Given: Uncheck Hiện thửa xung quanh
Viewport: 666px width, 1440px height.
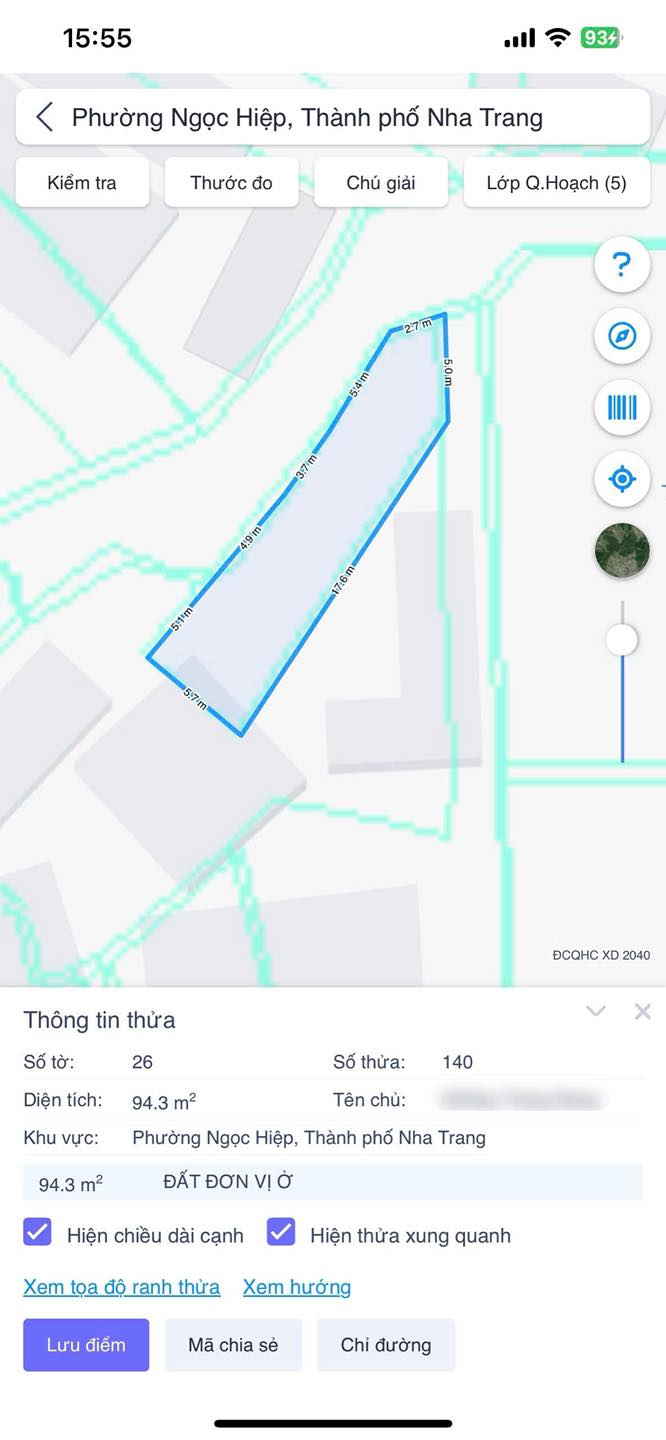Looking at the screenshot, I should coord(281,1232).
